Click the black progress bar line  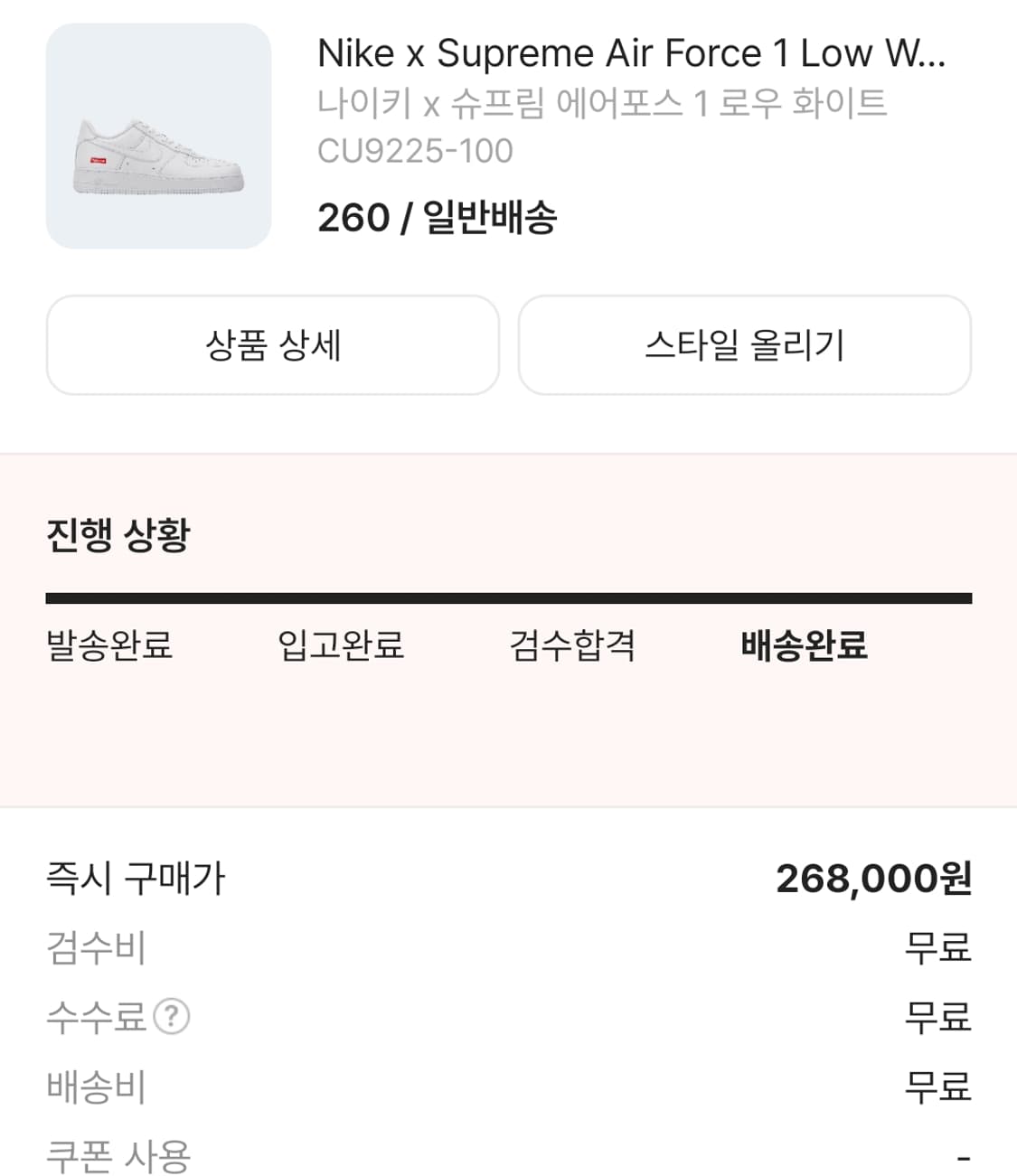pyautogui.click(x=509, y=596)
